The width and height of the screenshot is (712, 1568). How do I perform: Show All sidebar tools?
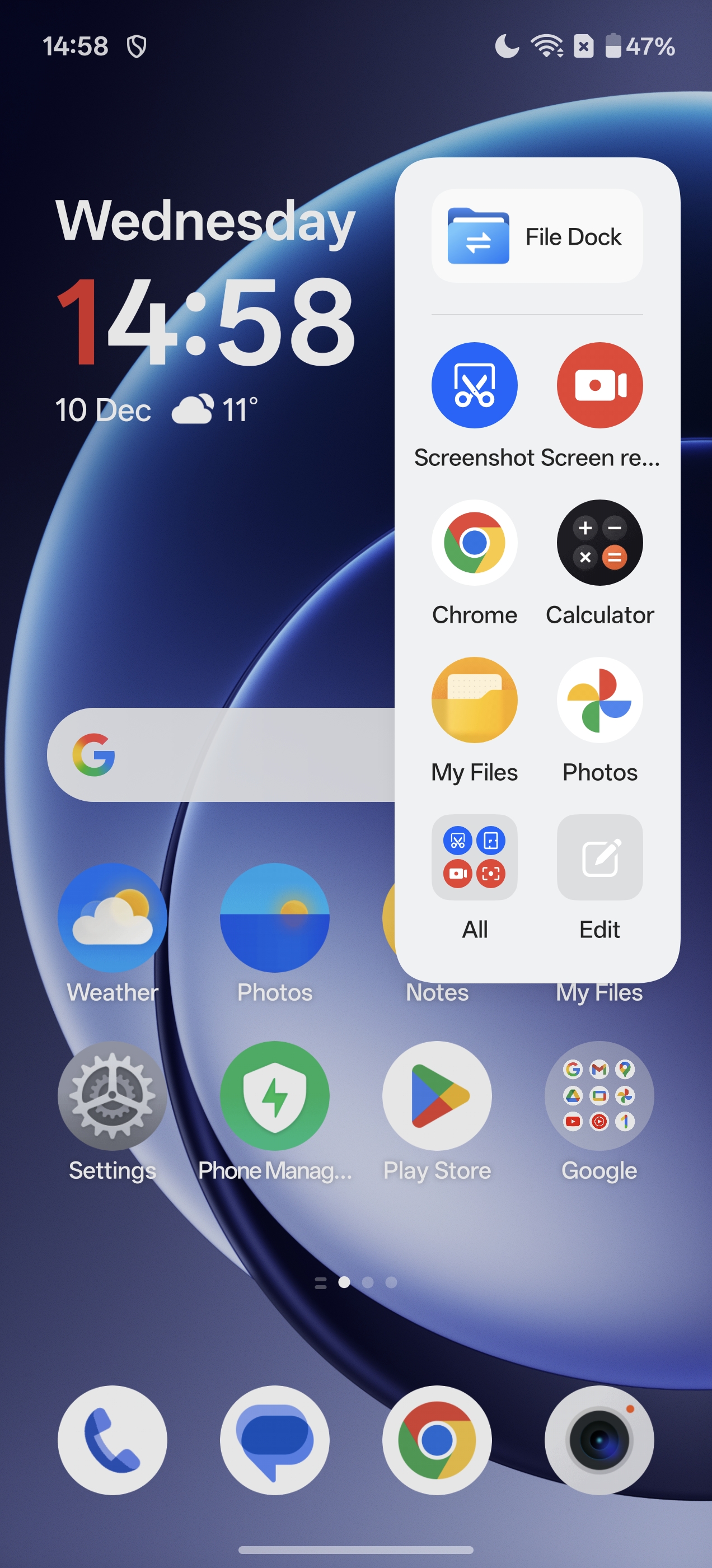pyautogui.click(x=474, y=857)
